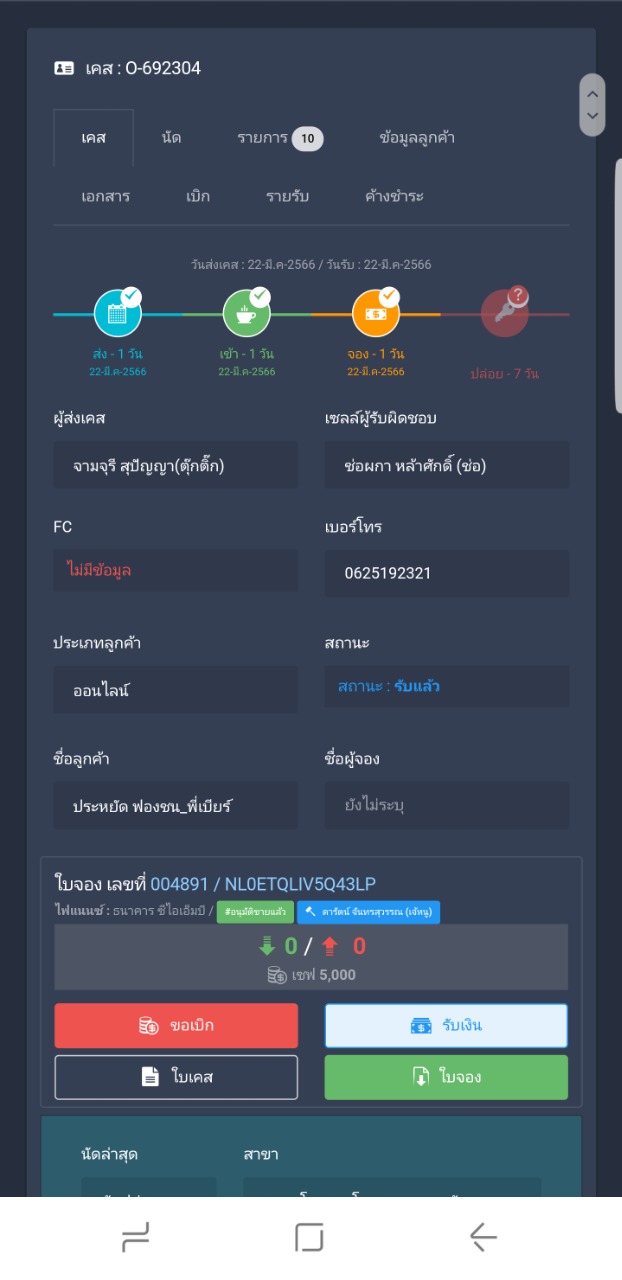Go back with the system back button
This screenshot has height=1280, width=622.
click(x=484, y=1238)
